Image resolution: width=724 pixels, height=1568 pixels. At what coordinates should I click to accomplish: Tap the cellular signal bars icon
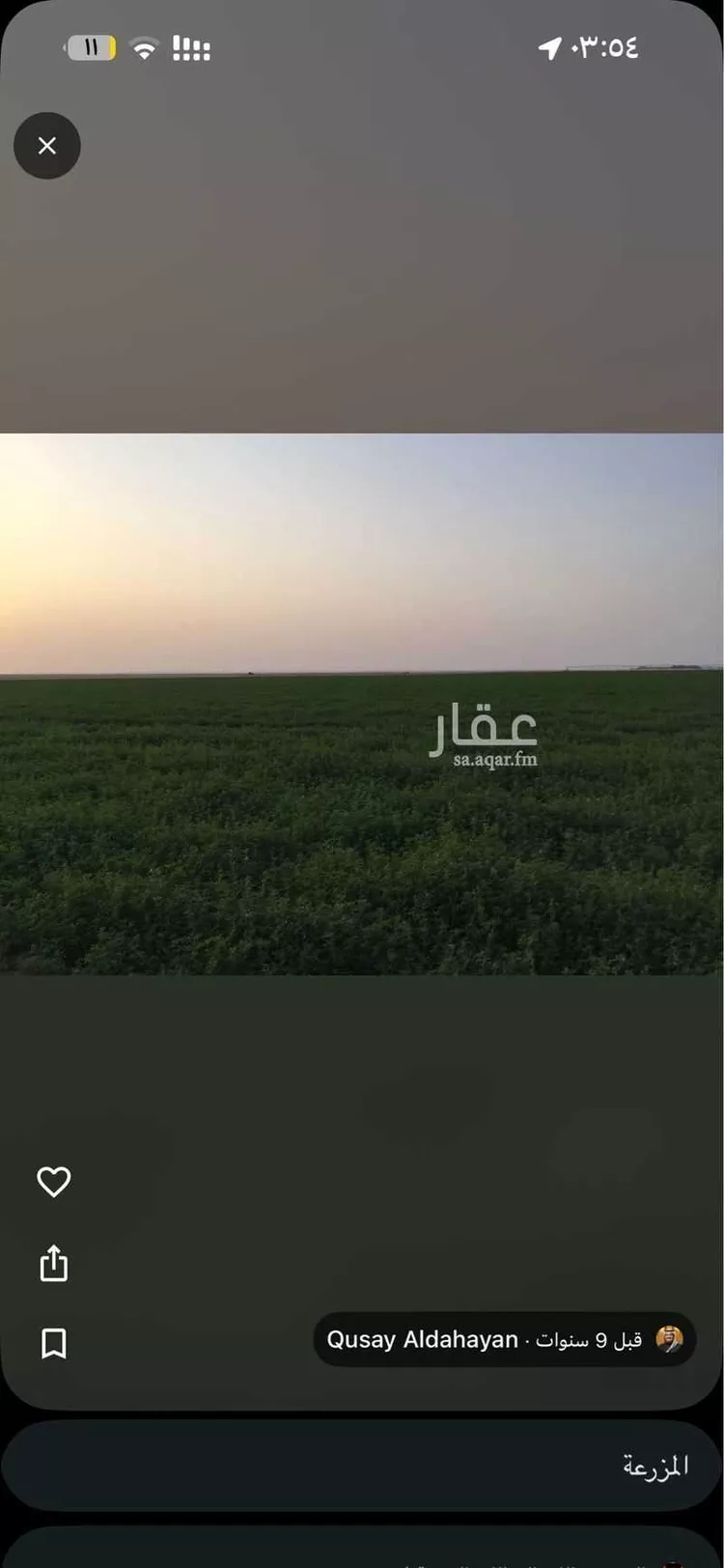(190, 47)
